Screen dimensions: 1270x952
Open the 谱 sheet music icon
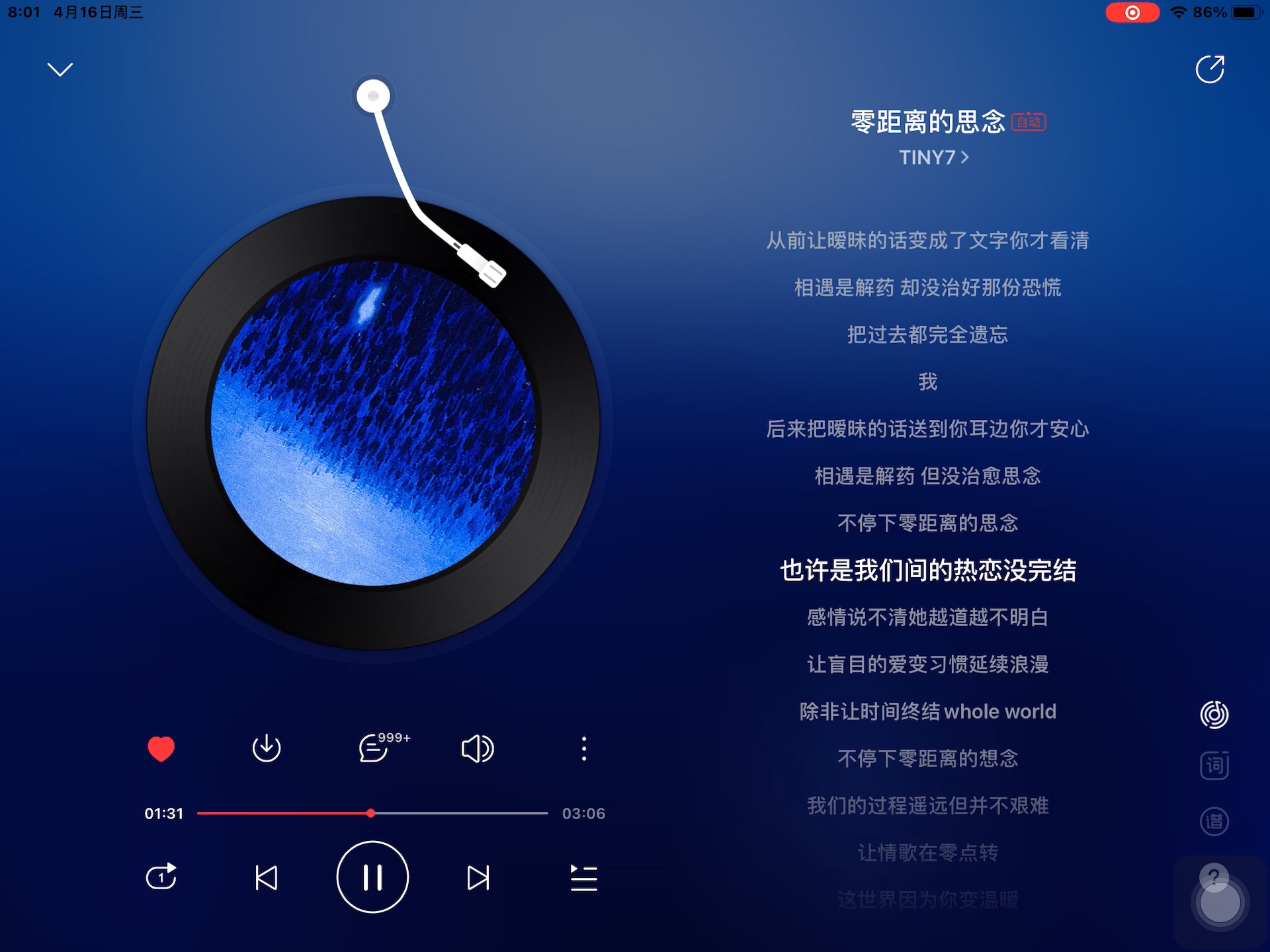click(1214, 822)
